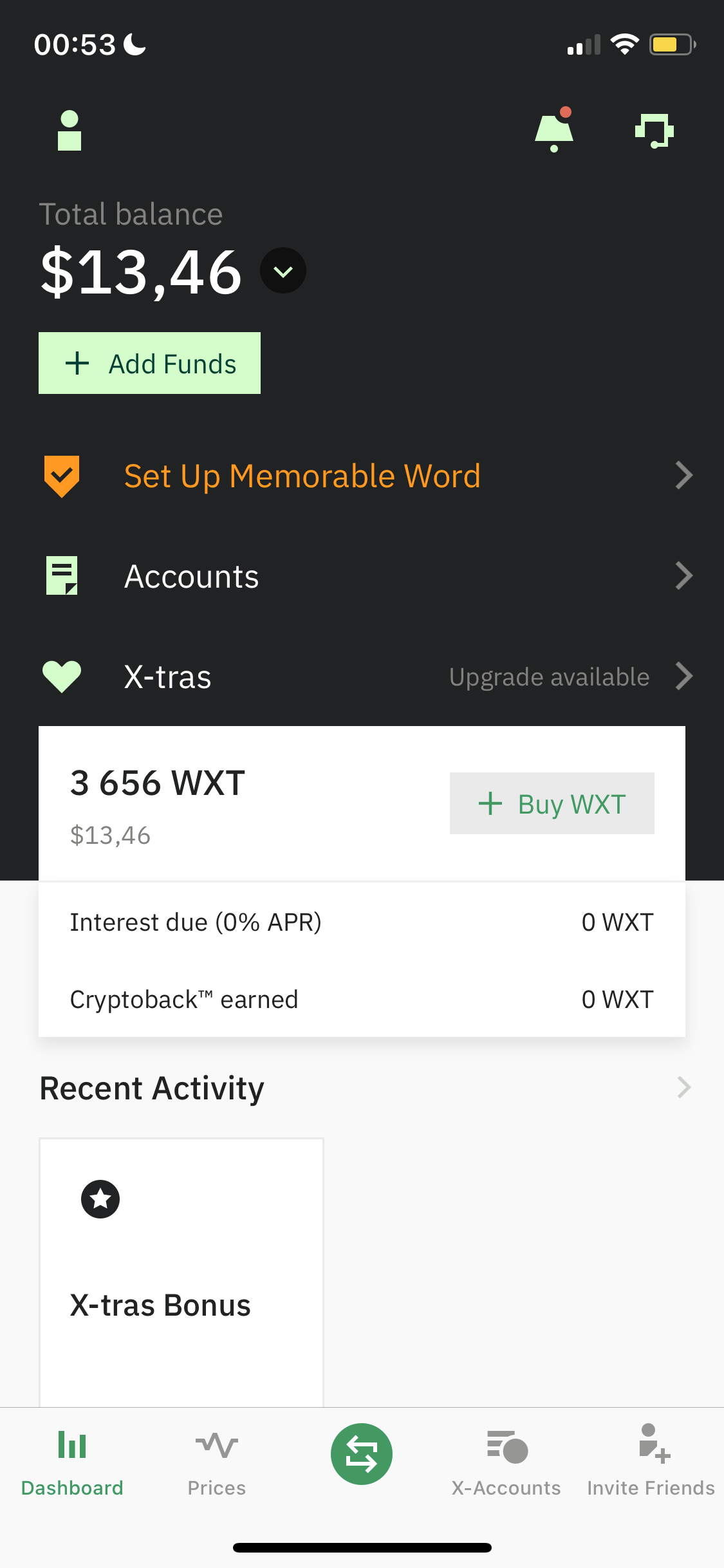Select the Dashboard tab

[x=72, y=1461]
